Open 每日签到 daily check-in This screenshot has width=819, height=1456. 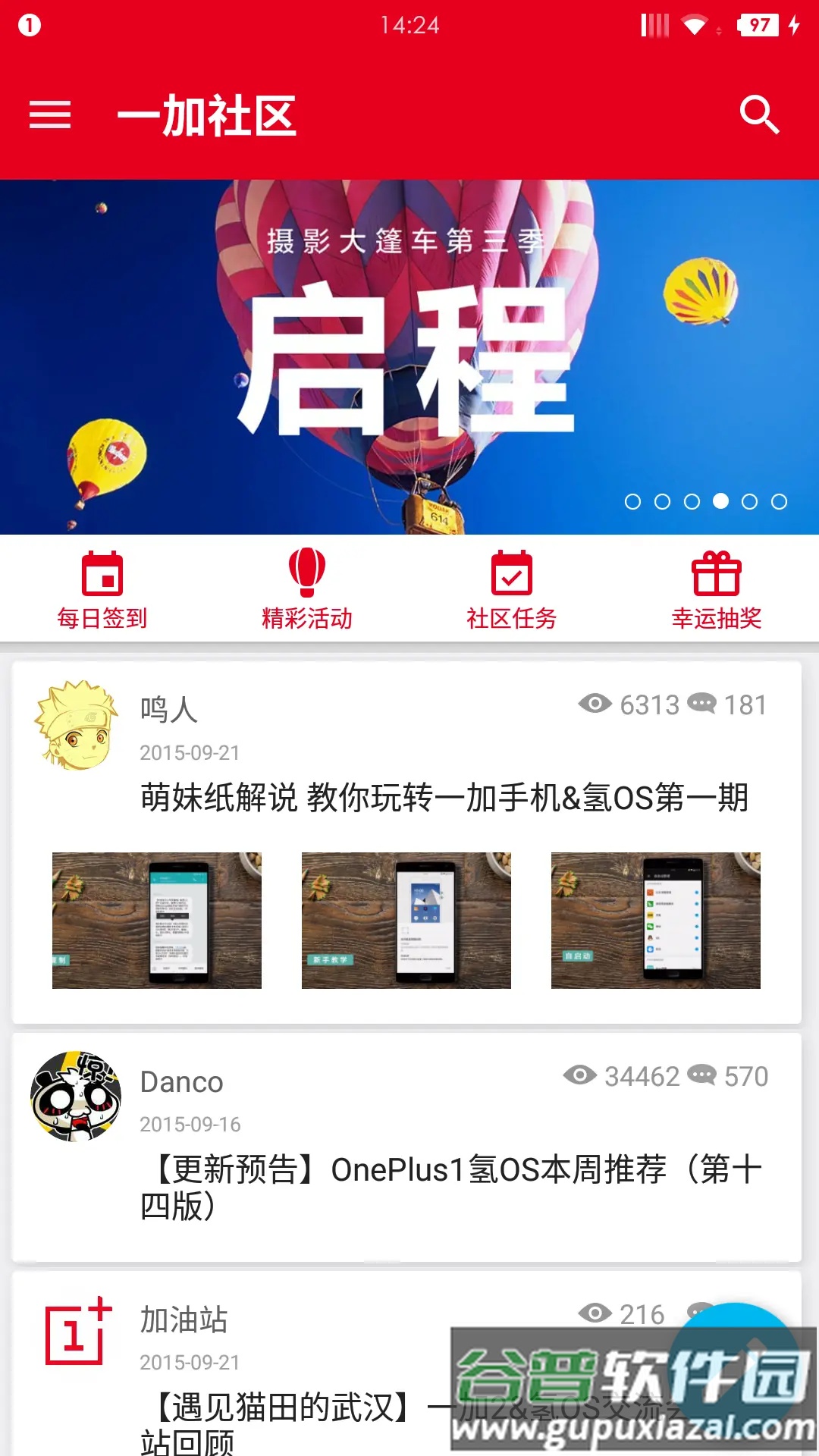[102, 590]
